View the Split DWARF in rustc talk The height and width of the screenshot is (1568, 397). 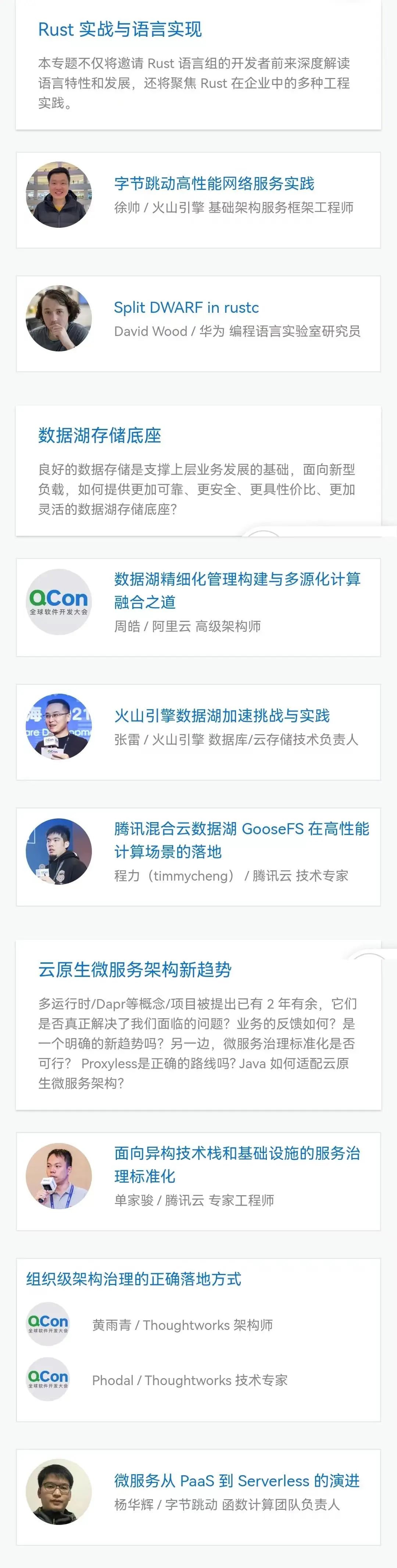(x=186, y=307)
